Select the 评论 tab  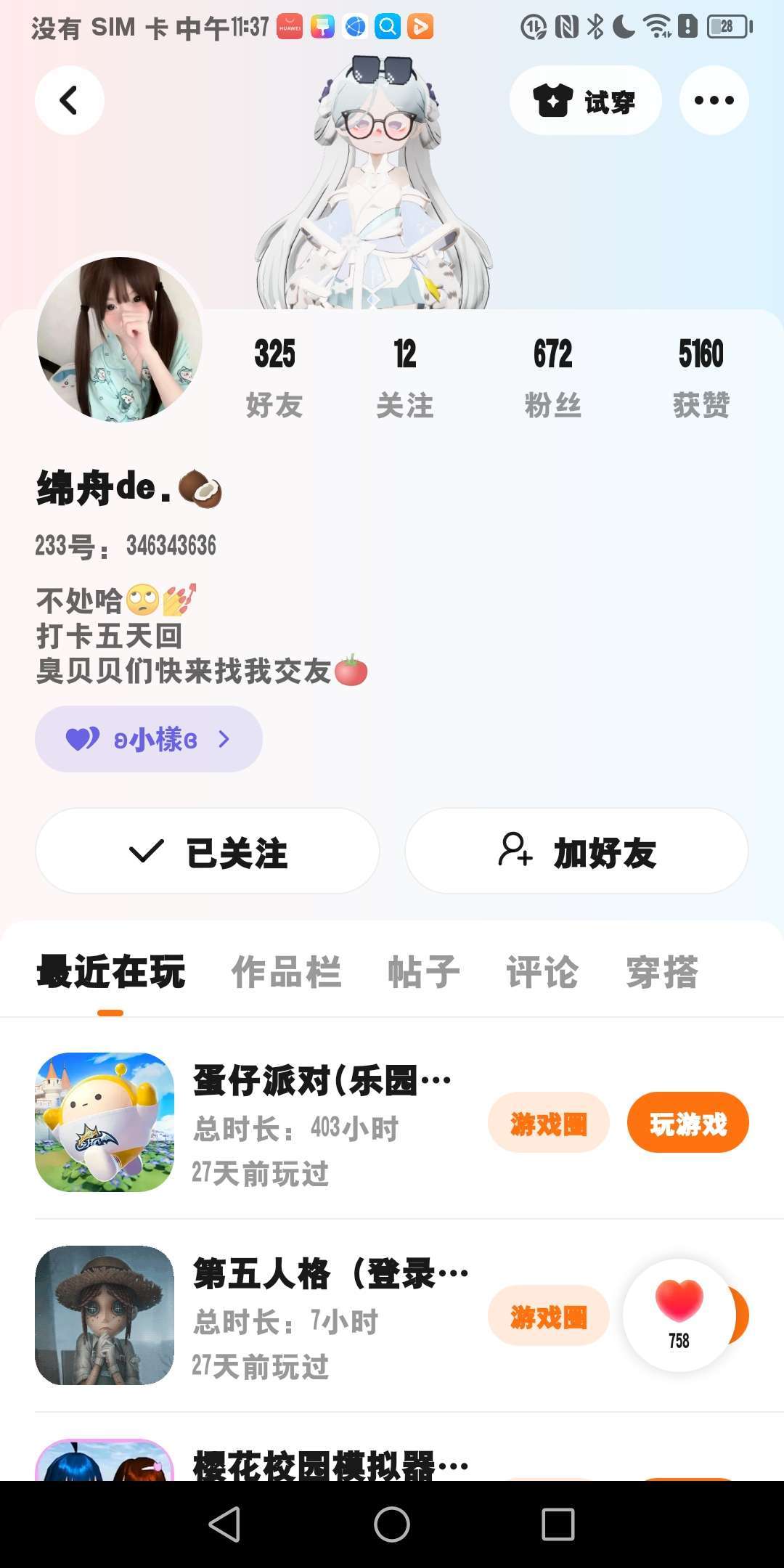[x=542, y=973]
